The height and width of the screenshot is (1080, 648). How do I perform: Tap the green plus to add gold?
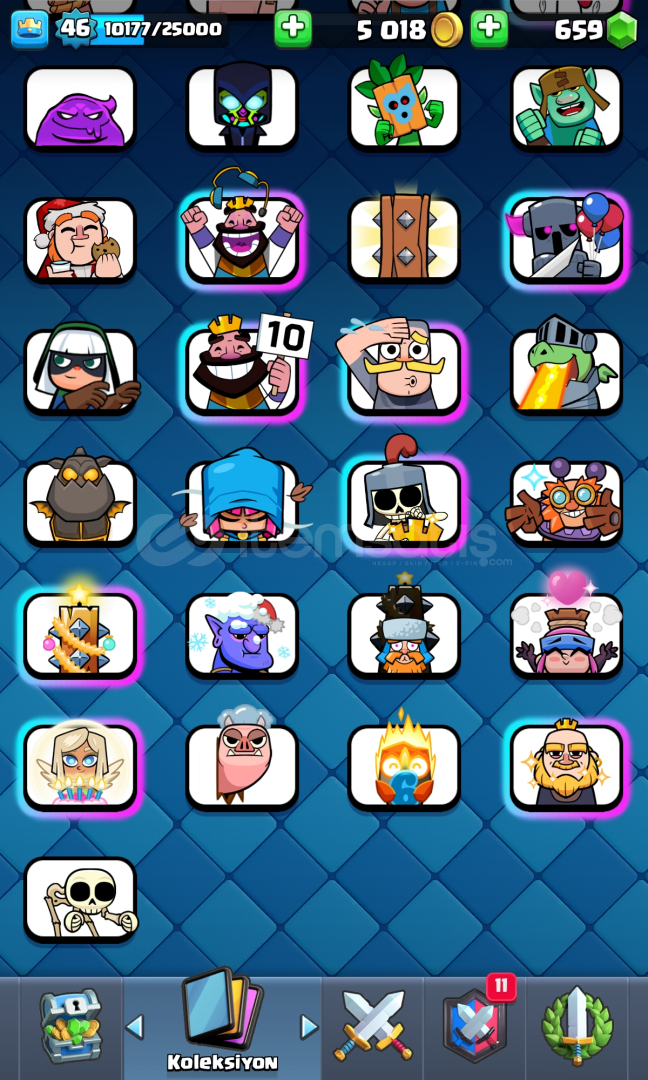[x=293, y=29]
